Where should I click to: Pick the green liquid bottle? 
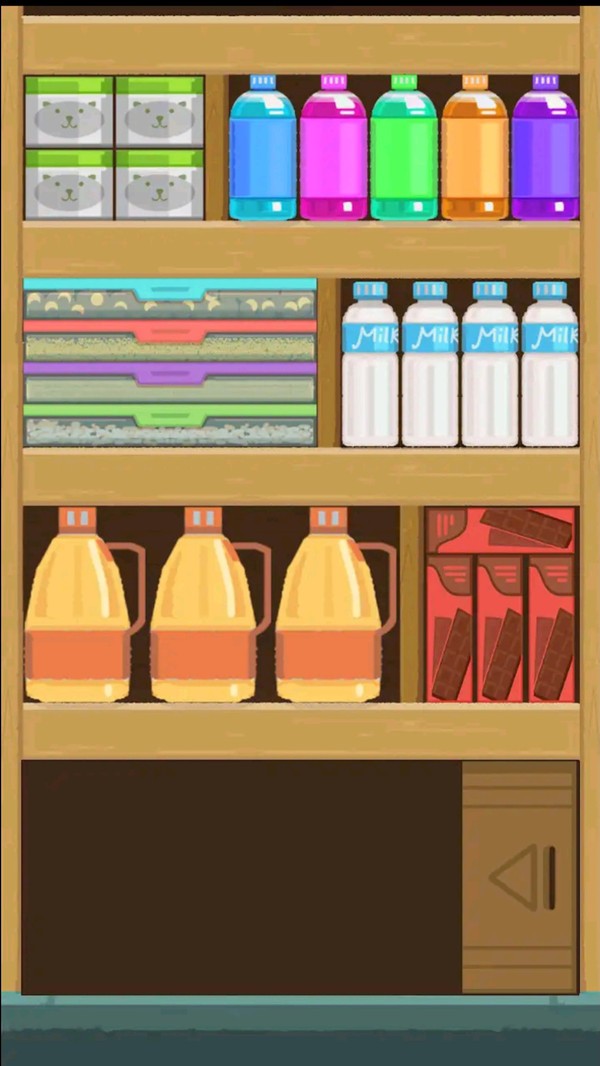click(404, 148)
